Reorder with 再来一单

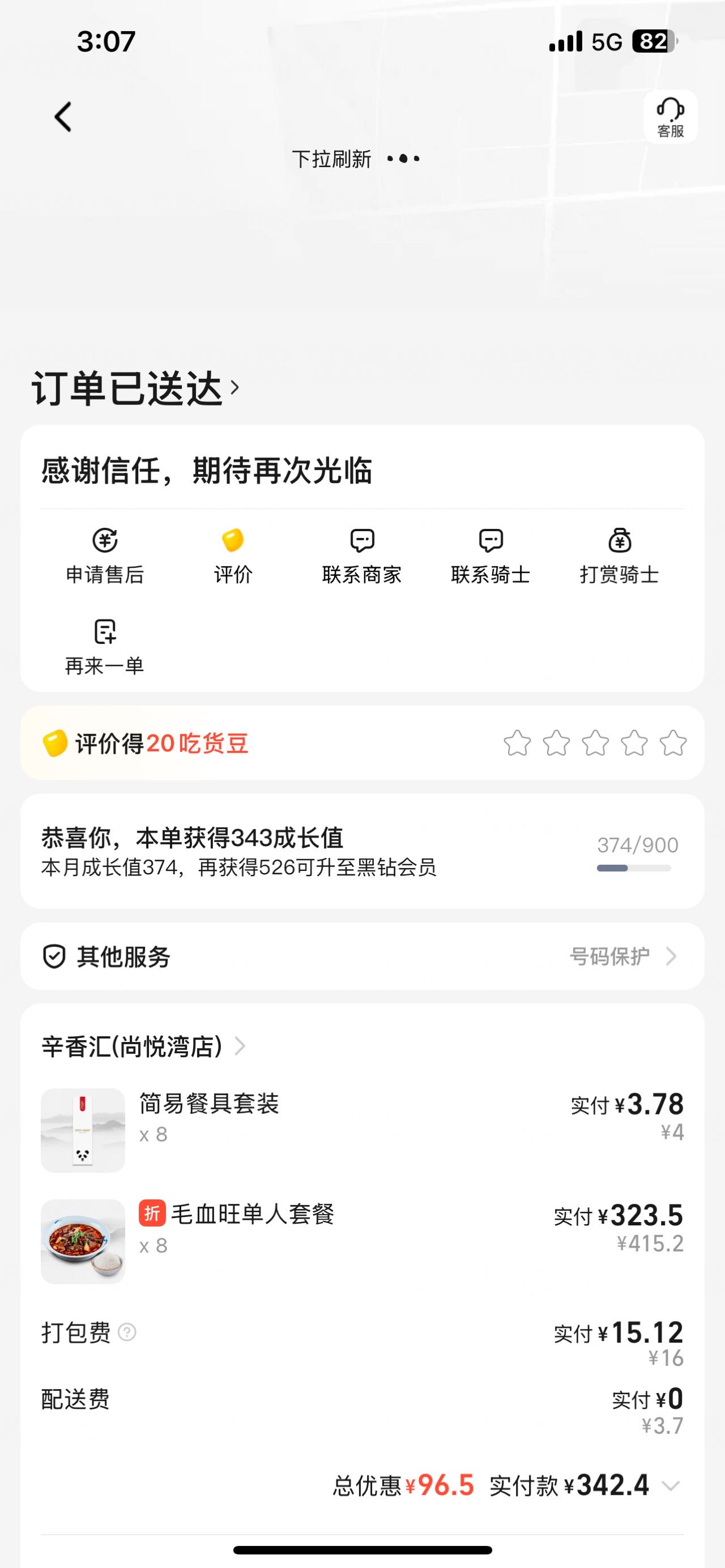pos(105,648)
